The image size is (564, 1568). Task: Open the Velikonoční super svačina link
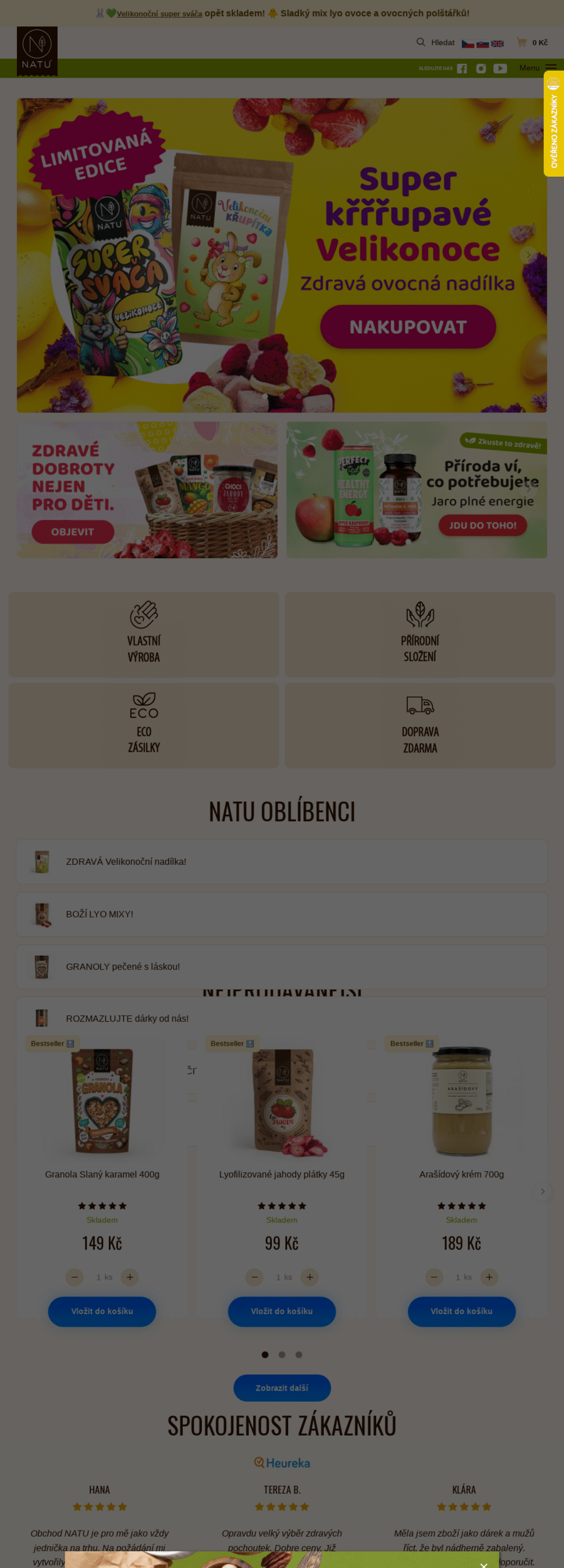[x=159, y=14]
